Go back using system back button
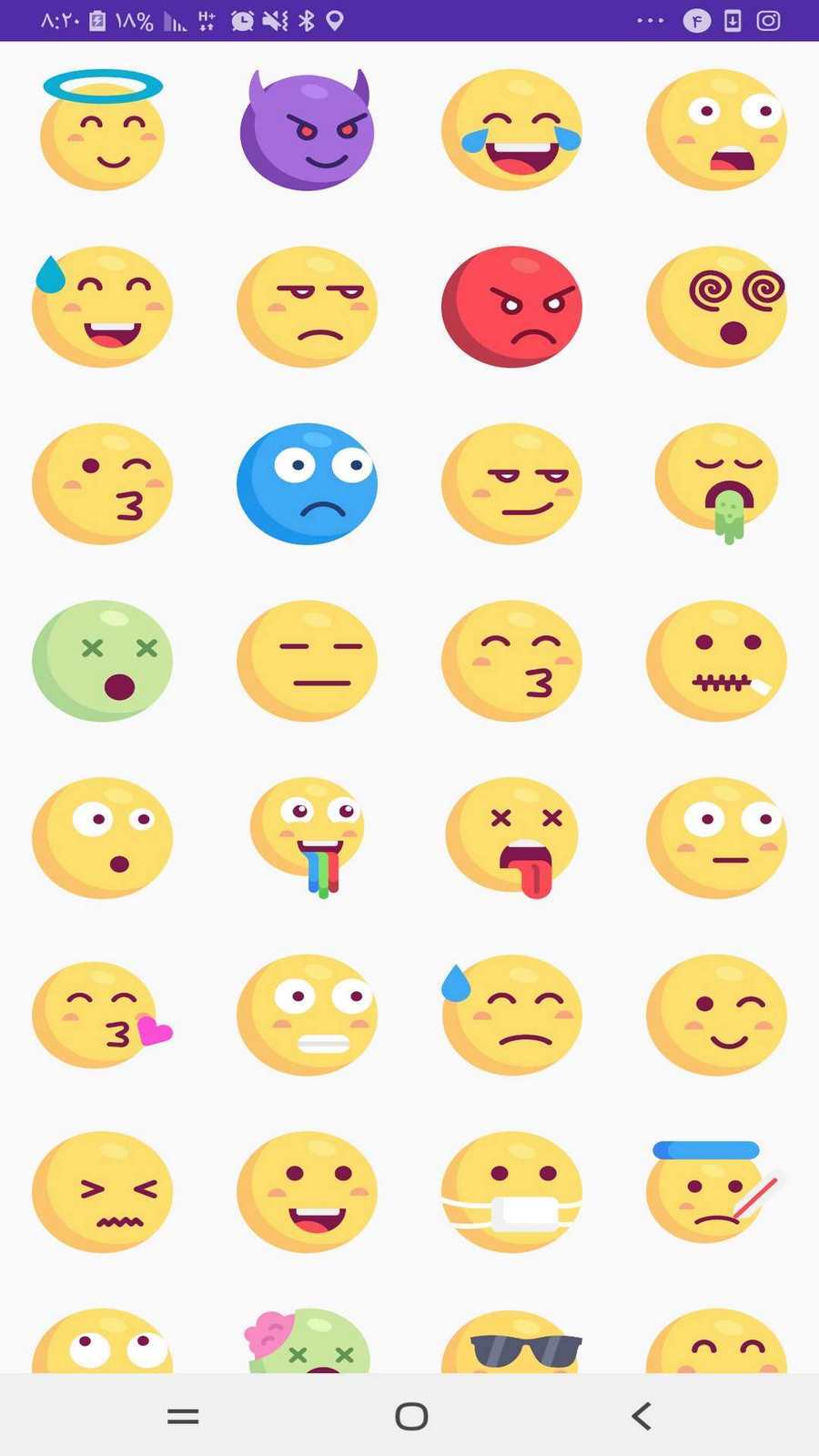This screenshot has width=819, height=1456. pos(642,1416)
